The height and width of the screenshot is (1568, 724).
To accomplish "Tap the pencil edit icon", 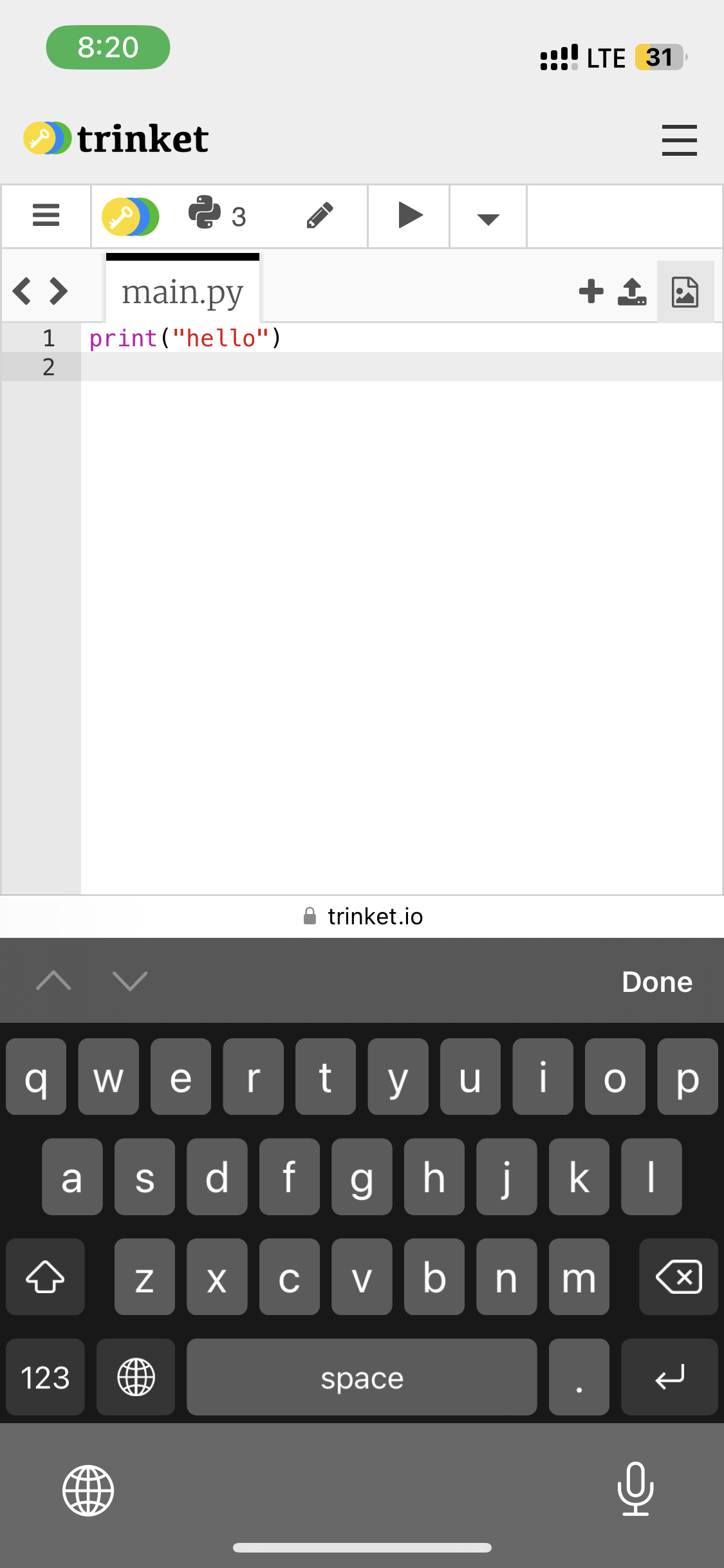I will 320,216.
